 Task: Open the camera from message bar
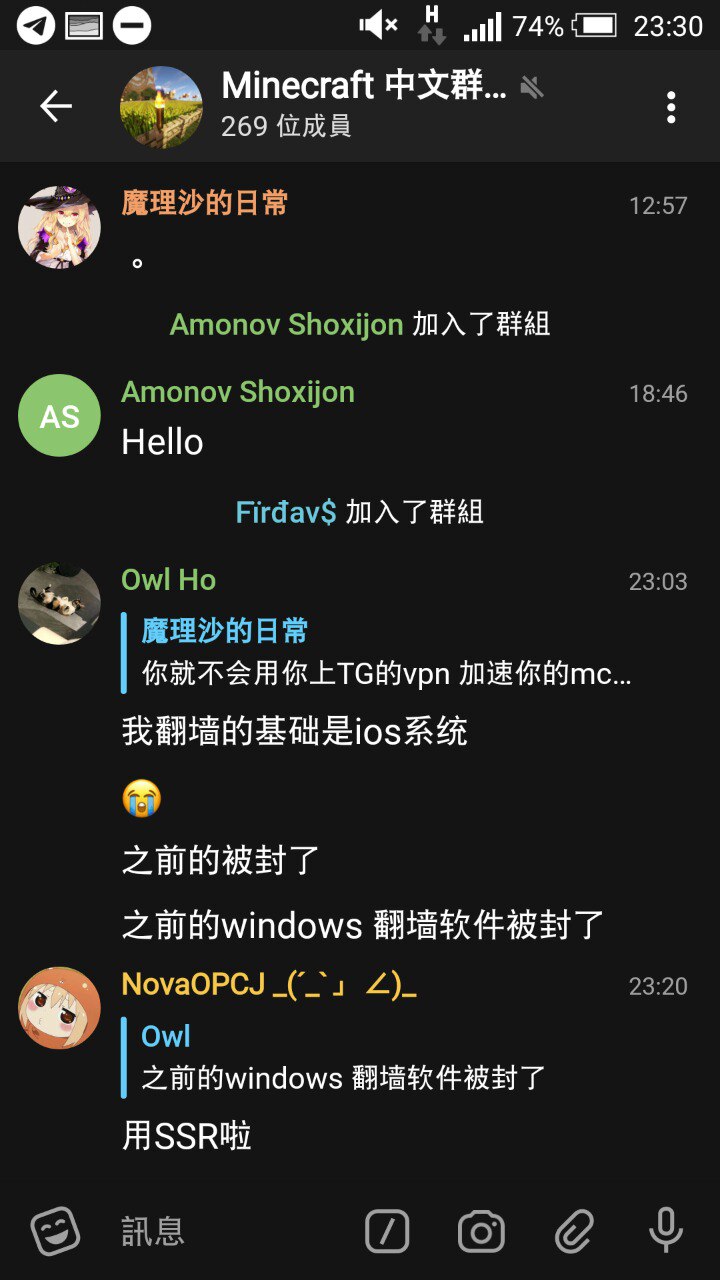pyautogui.click(x=481, y=1231)
